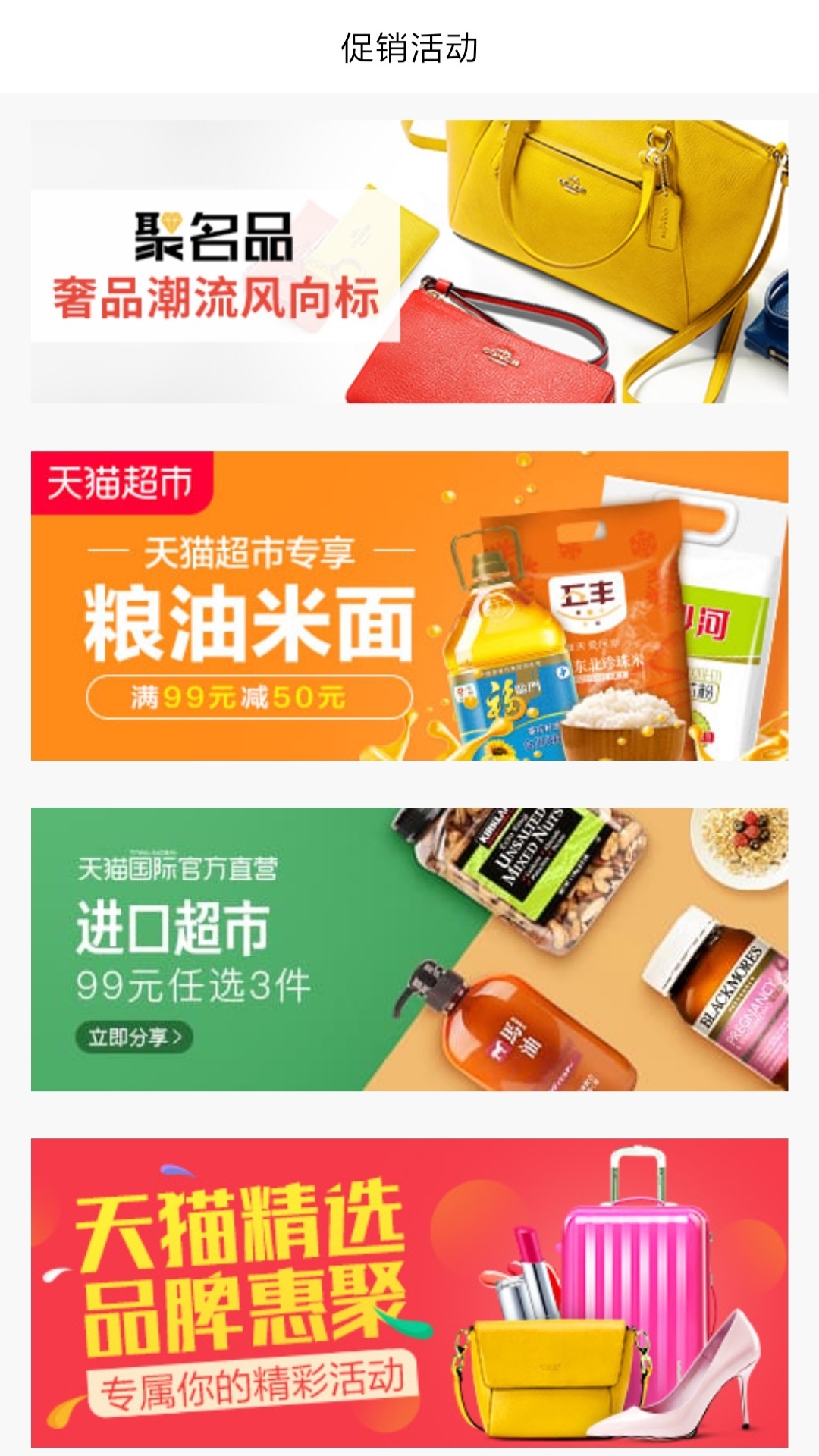Viewport: 819px width, 1456px height.
Task: Open the 进口超市 99元任选3件 banner
Action: (409, 949)
